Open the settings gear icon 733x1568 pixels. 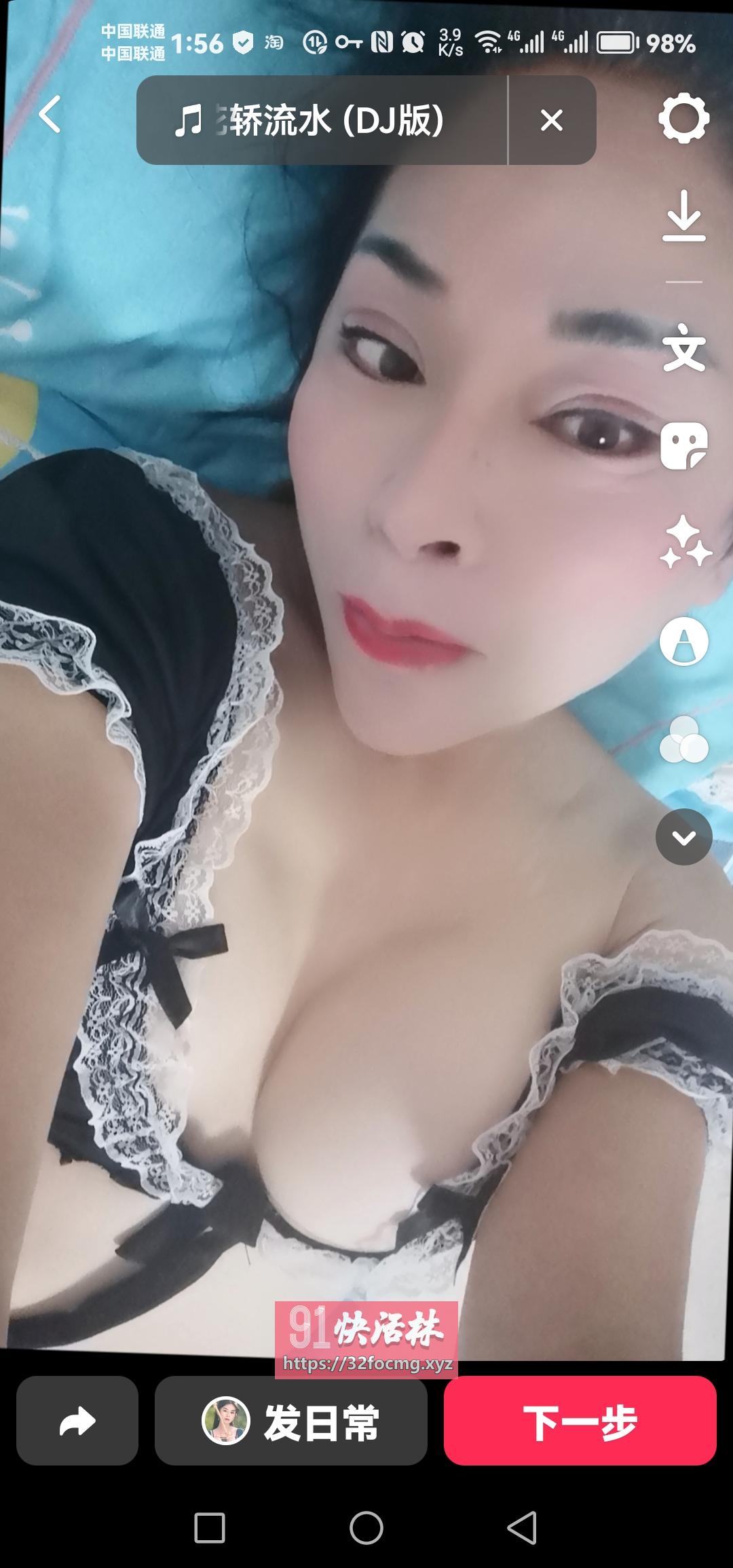(x=683, y=118)
